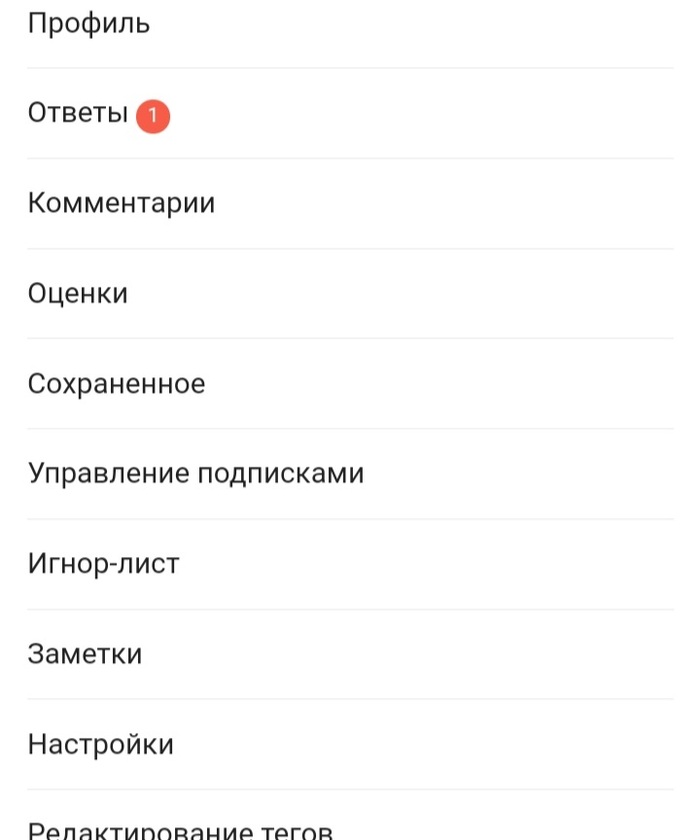Open the Оценки section
700x840 pixels.
tap(78, 294)
